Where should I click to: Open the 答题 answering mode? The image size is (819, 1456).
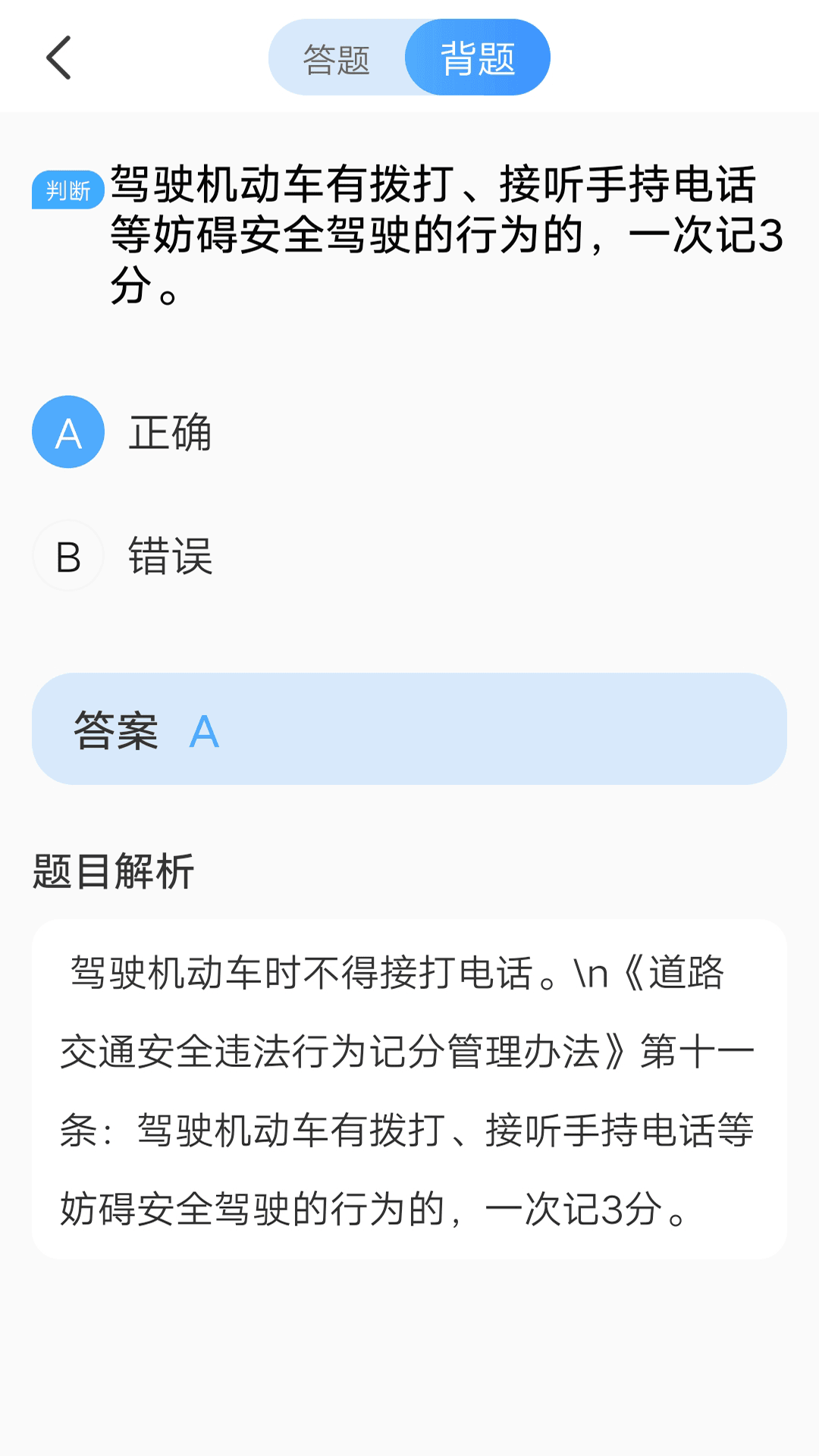(x=336, y=57)
